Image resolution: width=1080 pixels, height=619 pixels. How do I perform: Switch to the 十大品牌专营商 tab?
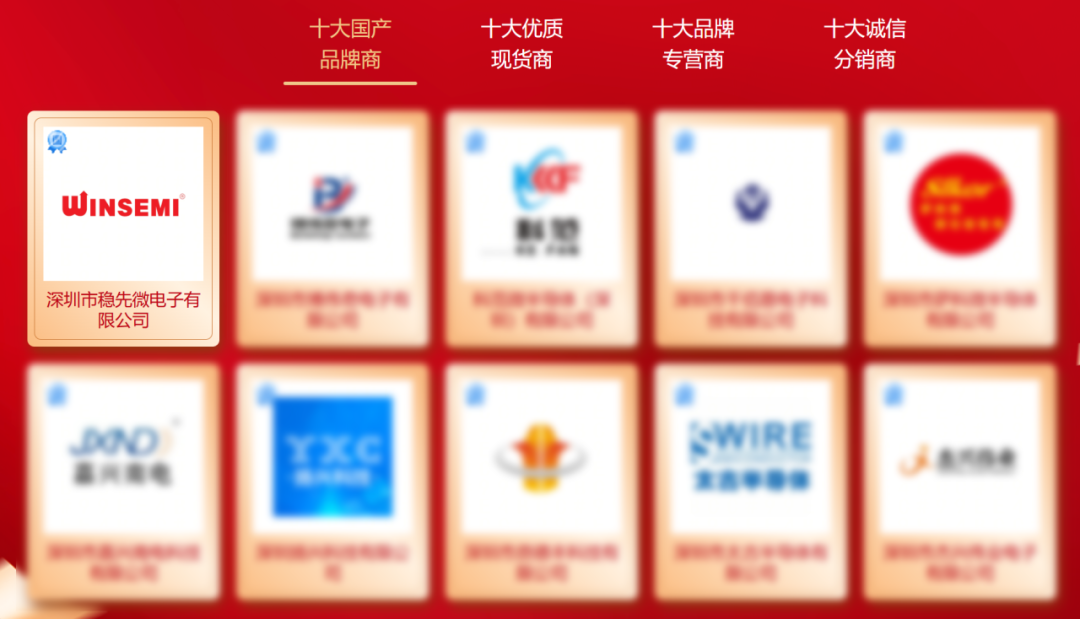[x=693, y=44]
